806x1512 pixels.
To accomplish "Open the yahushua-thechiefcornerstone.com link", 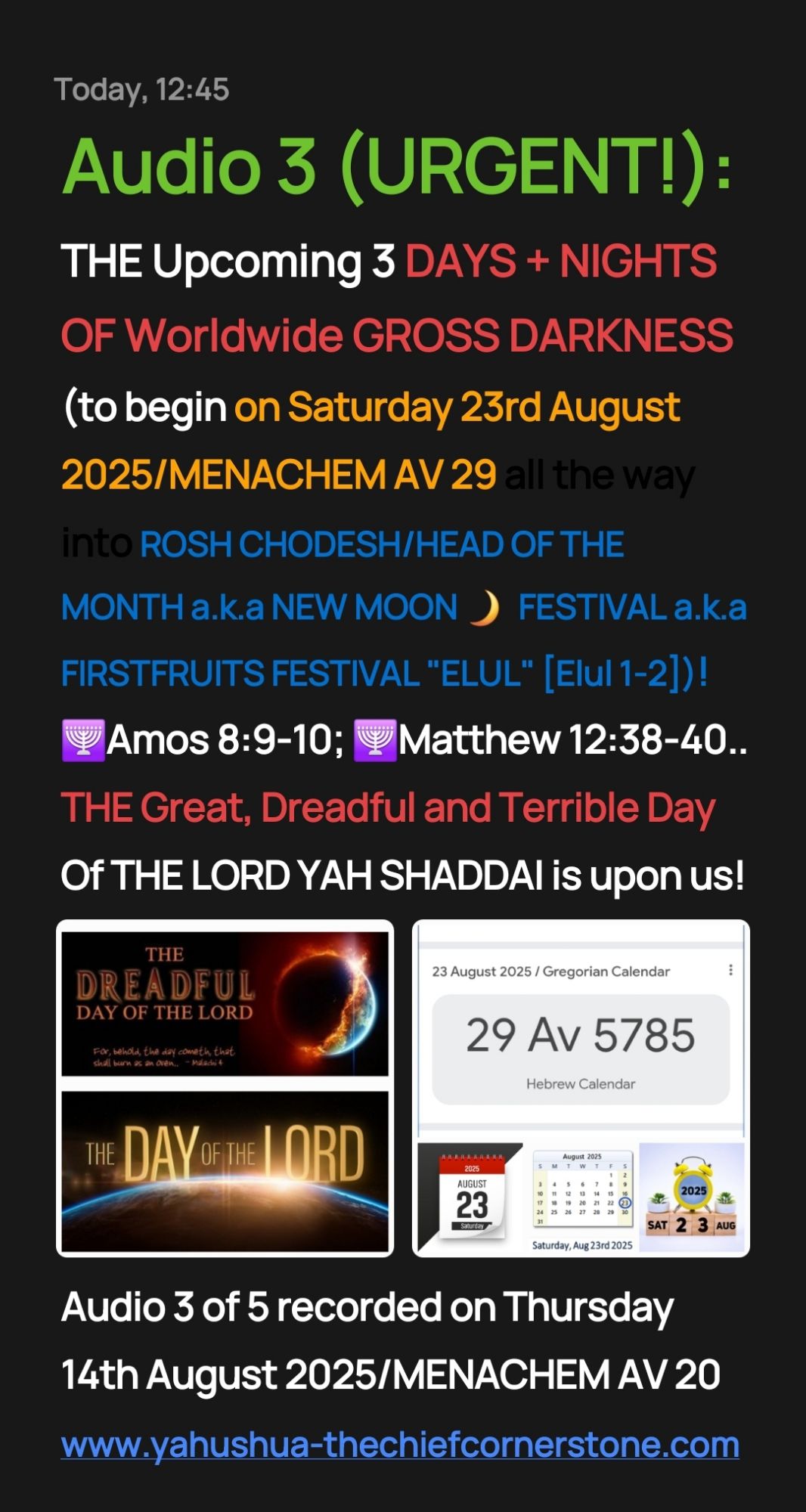I will pos(399,1445).
